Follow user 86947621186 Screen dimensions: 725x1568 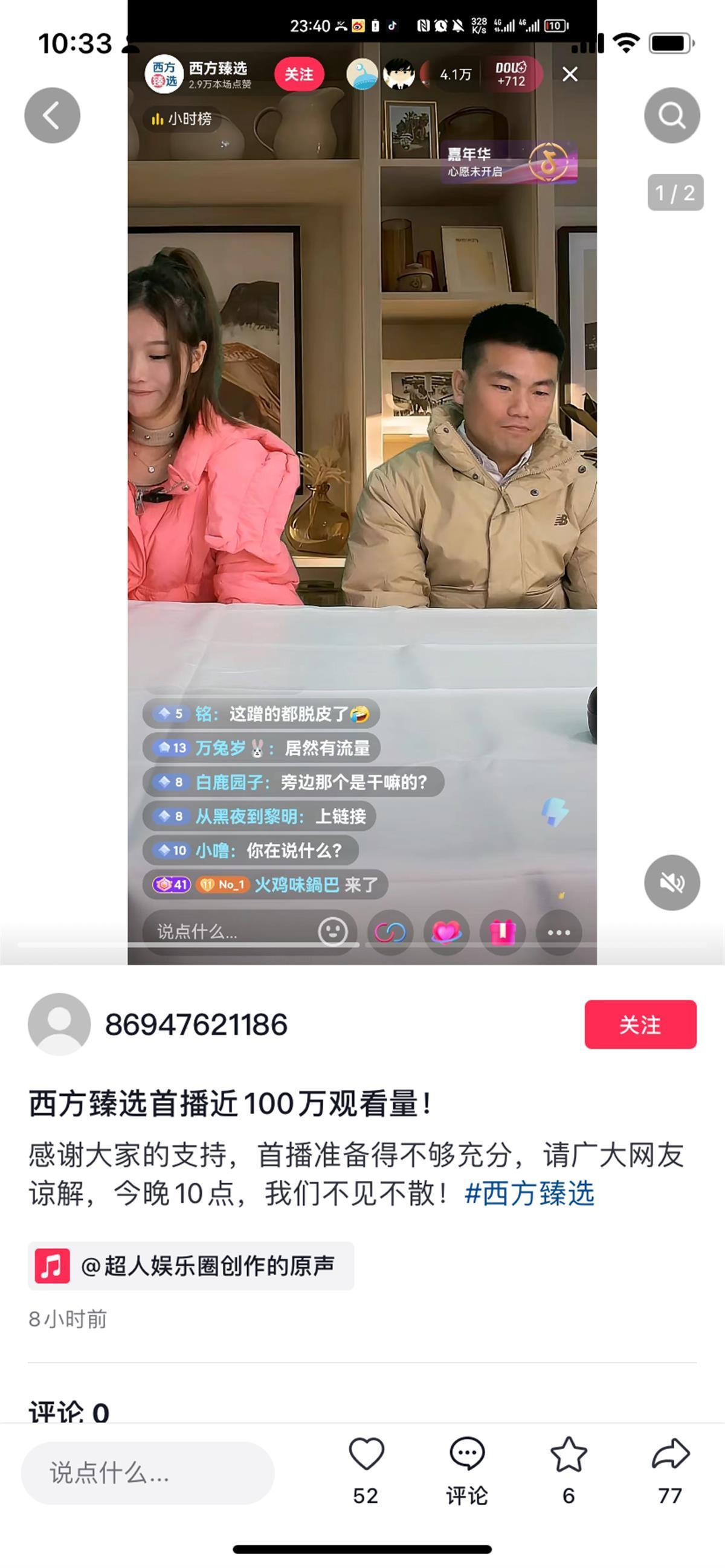640,1025
